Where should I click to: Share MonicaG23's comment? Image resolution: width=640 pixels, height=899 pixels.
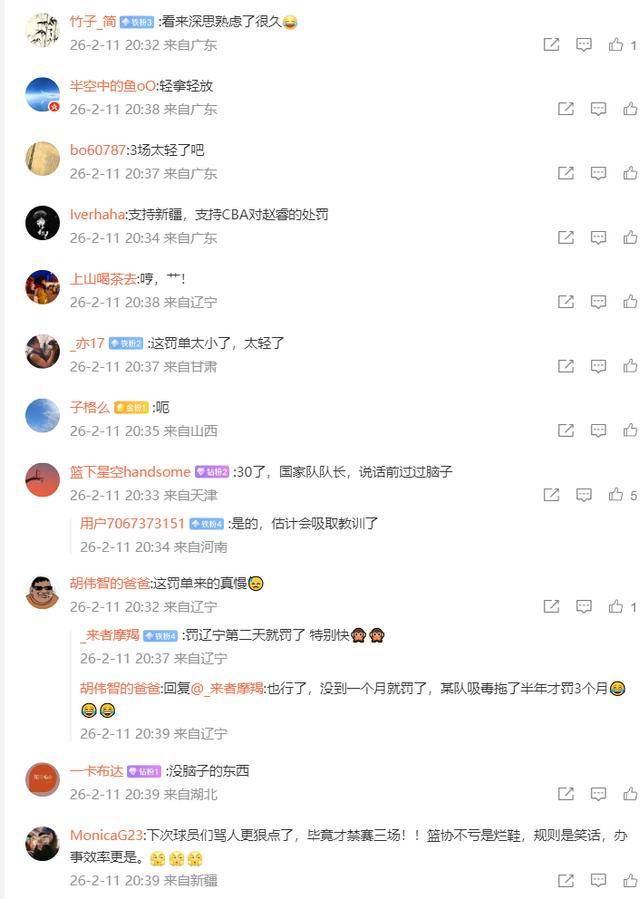[565, 880]
